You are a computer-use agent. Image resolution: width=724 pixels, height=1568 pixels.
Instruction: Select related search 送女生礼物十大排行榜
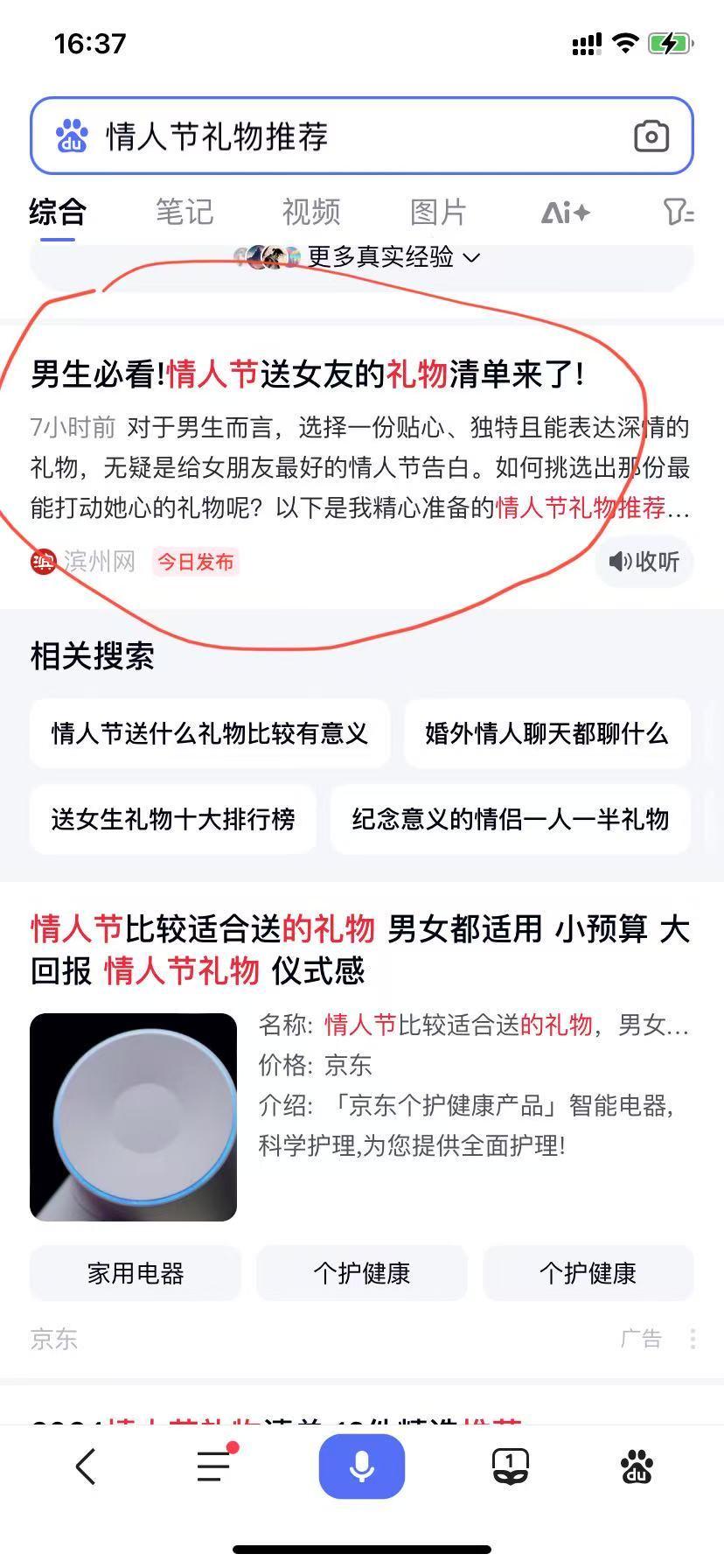pyautogui.click(x=173, y=819)
